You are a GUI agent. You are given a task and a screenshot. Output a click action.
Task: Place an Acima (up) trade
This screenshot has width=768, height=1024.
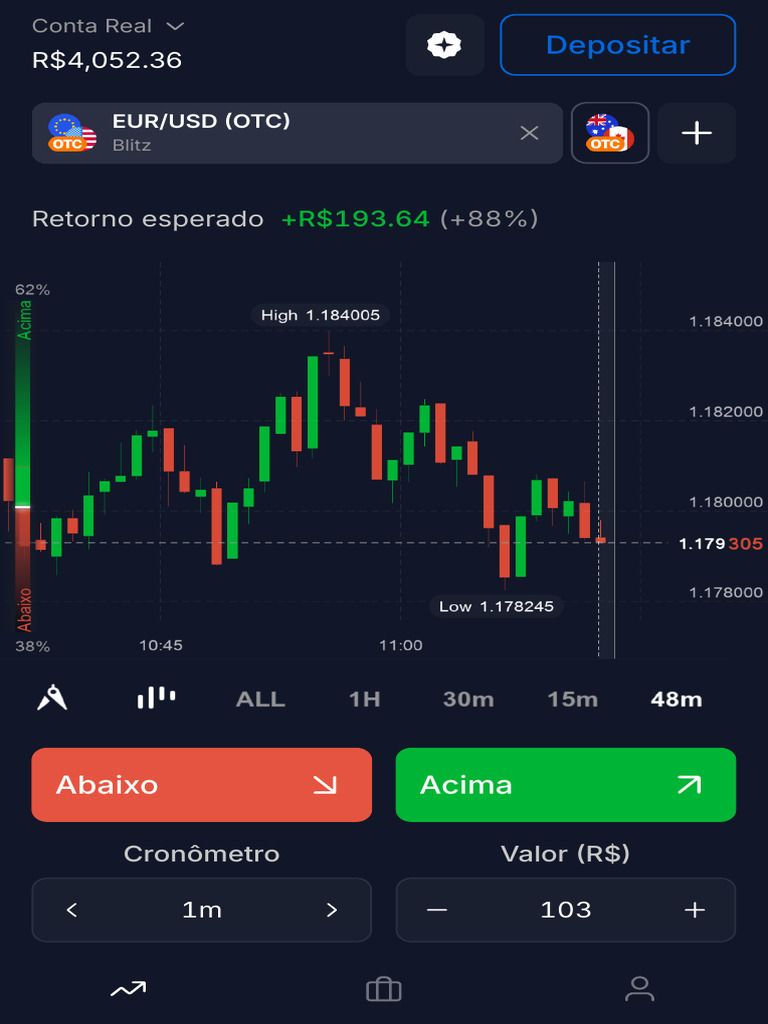[566, 784]
